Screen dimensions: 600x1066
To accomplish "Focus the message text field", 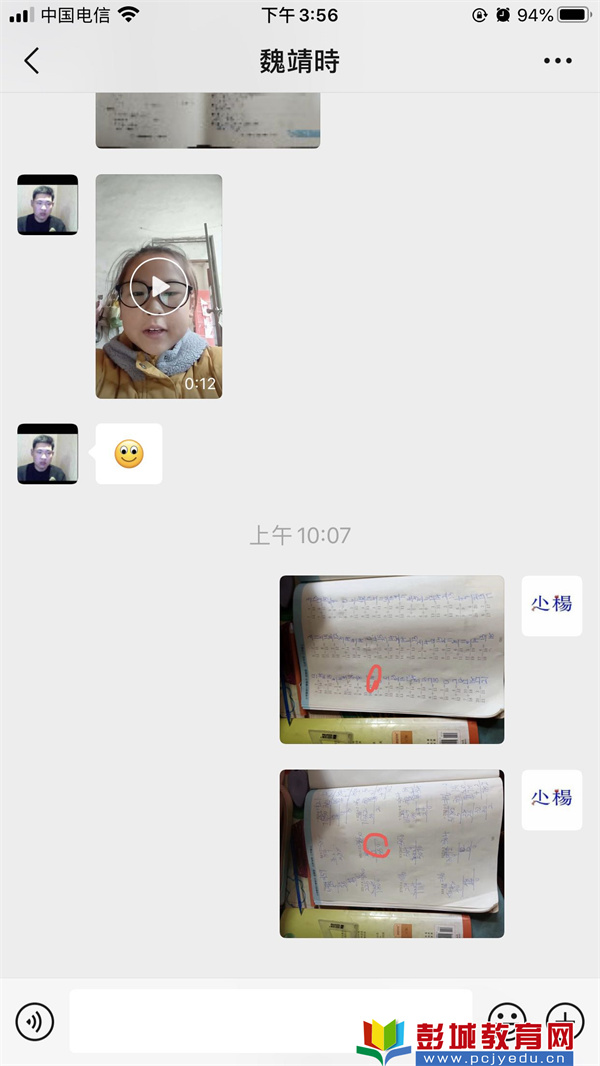I will click(270, 1021).
